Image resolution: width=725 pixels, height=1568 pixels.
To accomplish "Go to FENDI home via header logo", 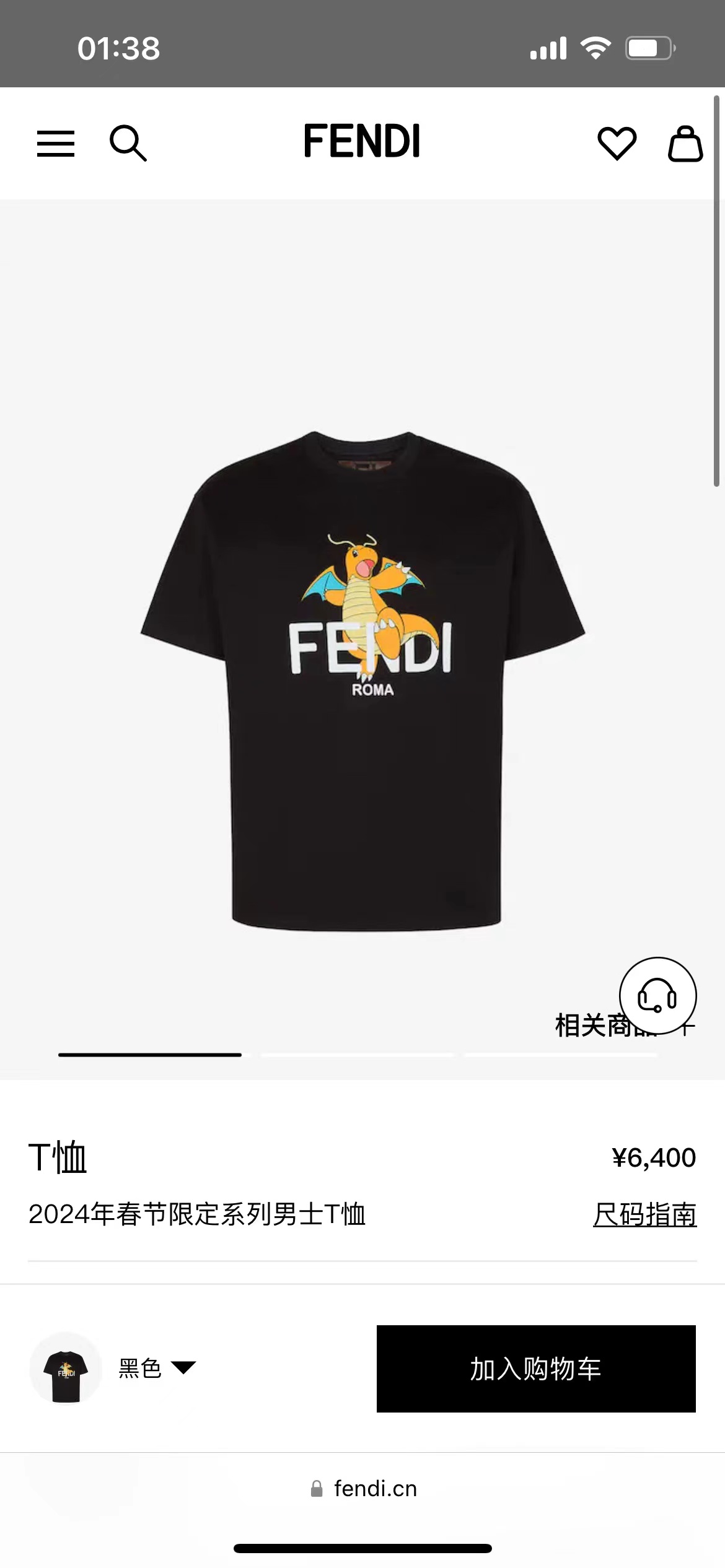I will click(x=362, y=141).
